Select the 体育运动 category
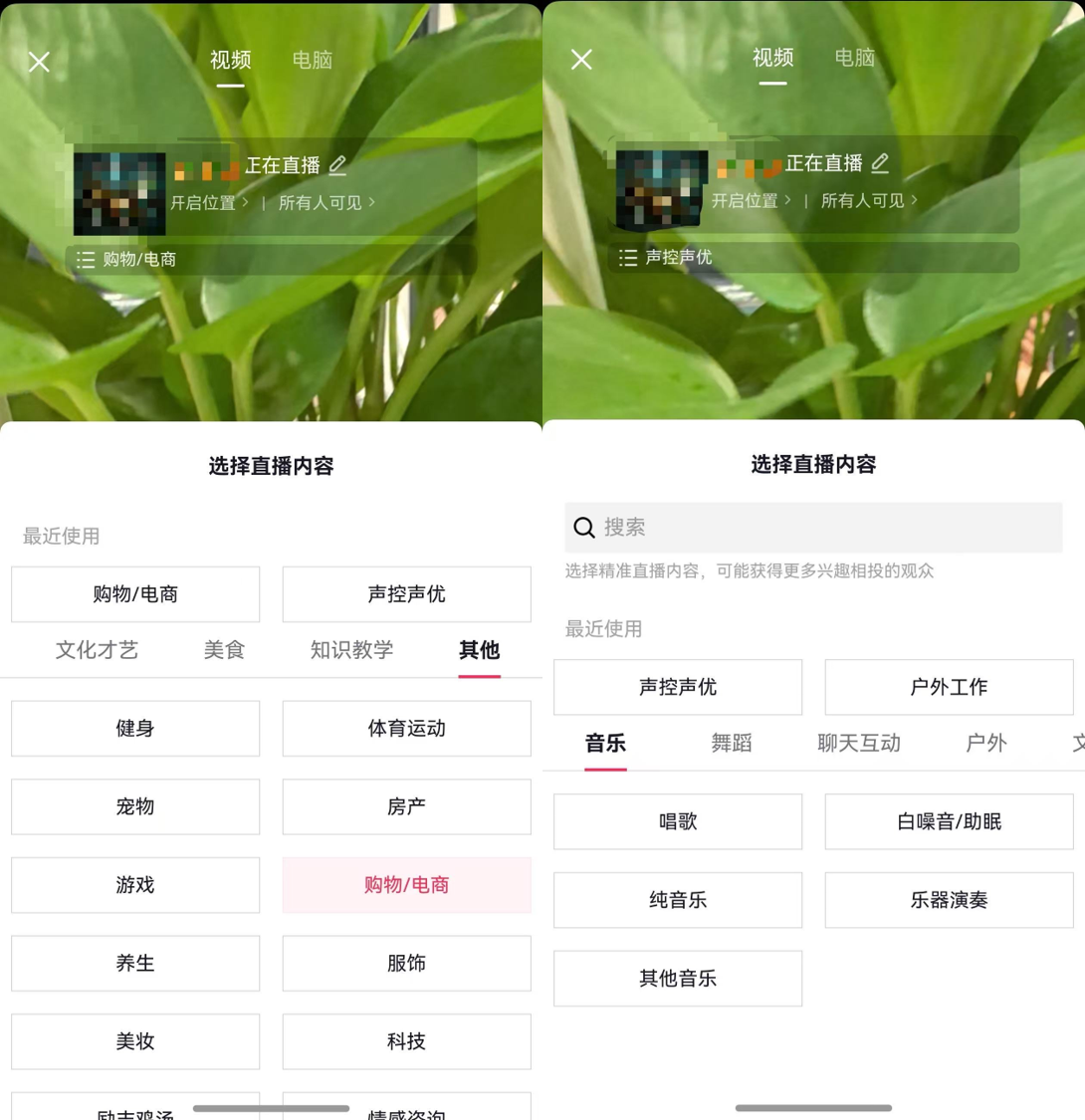 pos(406,729)
